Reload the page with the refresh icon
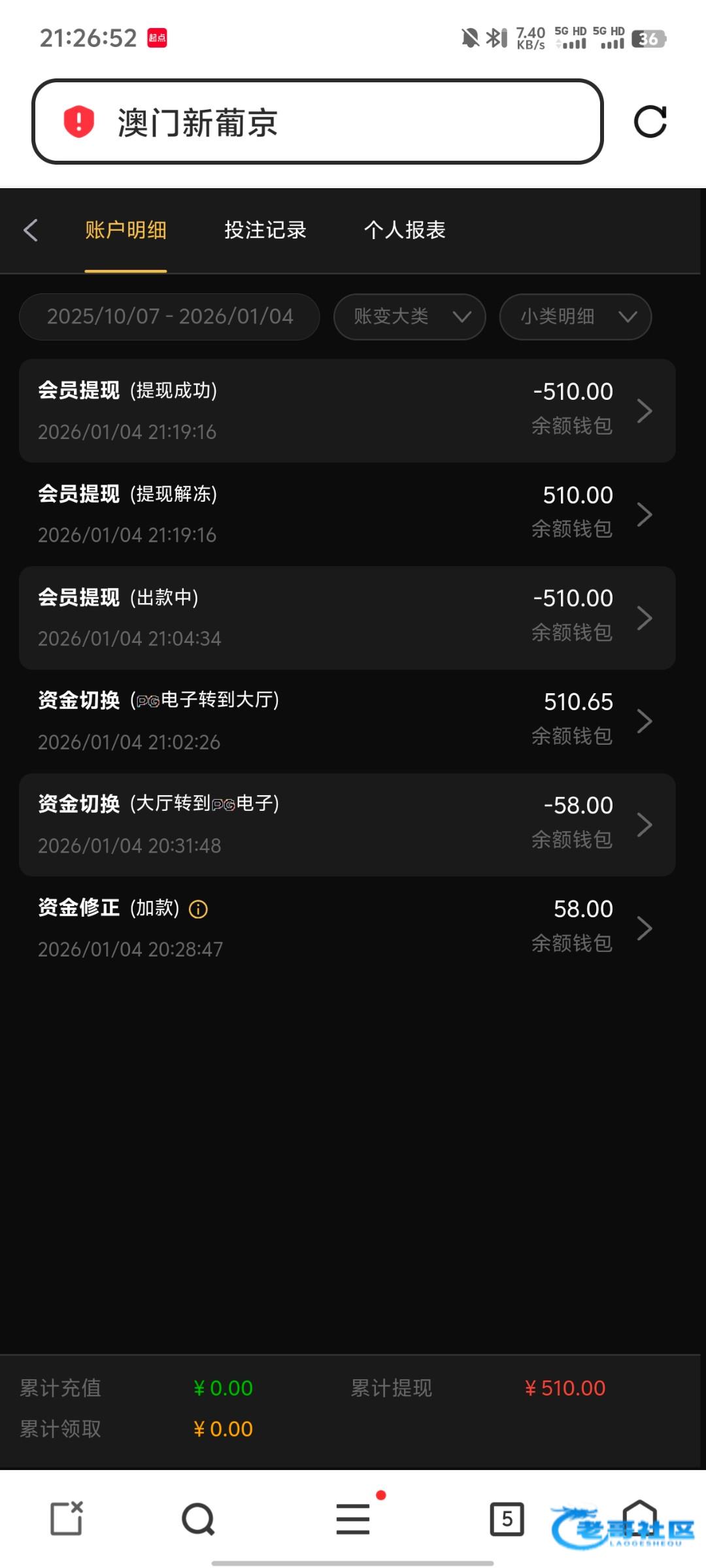The height and width of the screenshot is (1568, 706). click(650, 122)
